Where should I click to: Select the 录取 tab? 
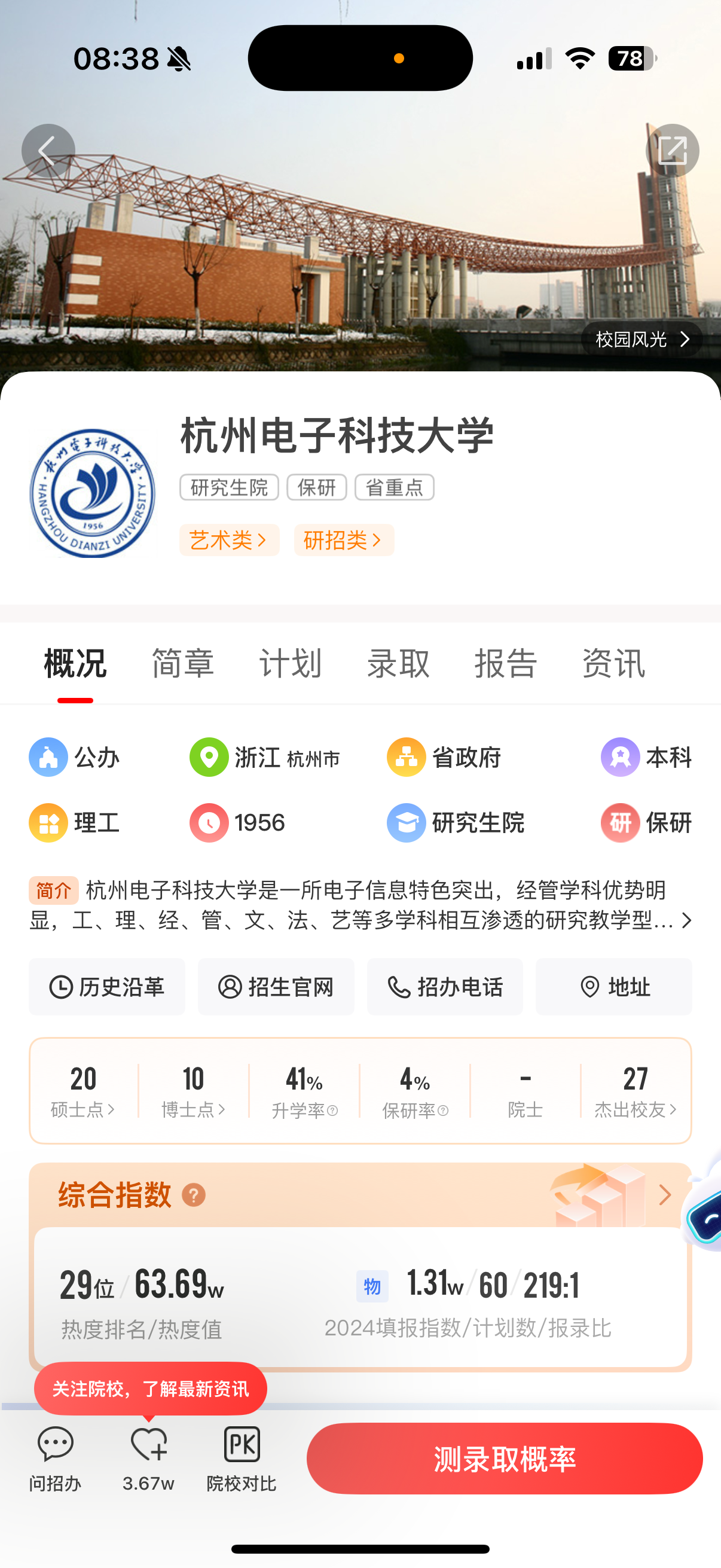click(398, 663)
